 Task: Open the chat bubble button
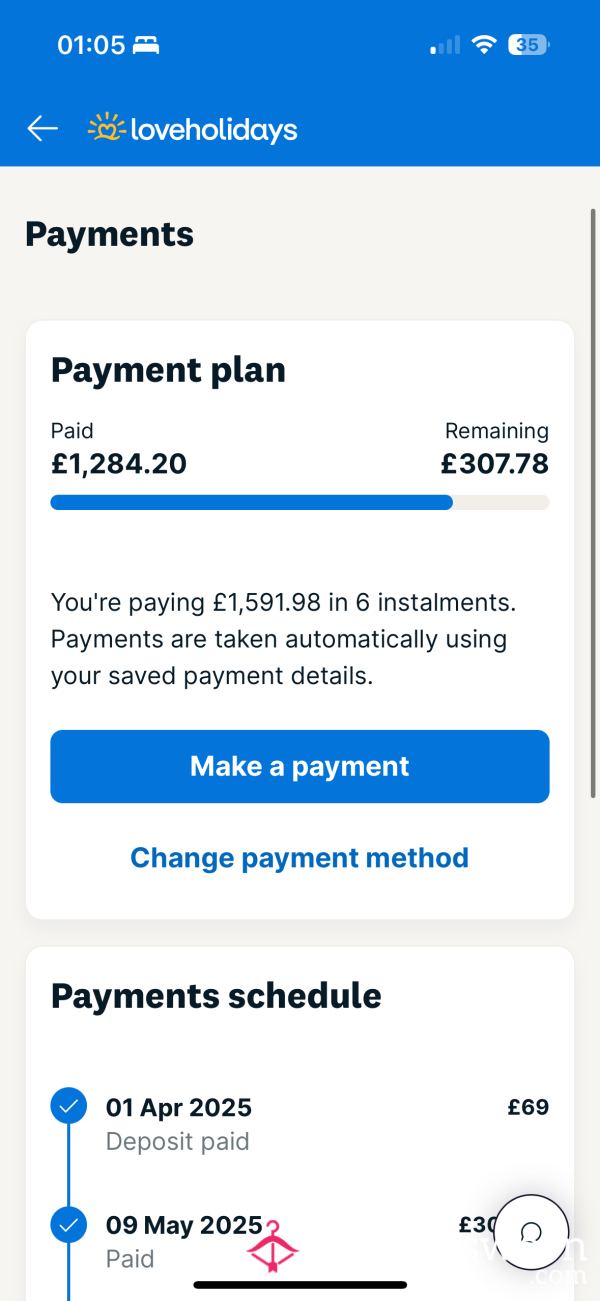(x=532, y=1232)
